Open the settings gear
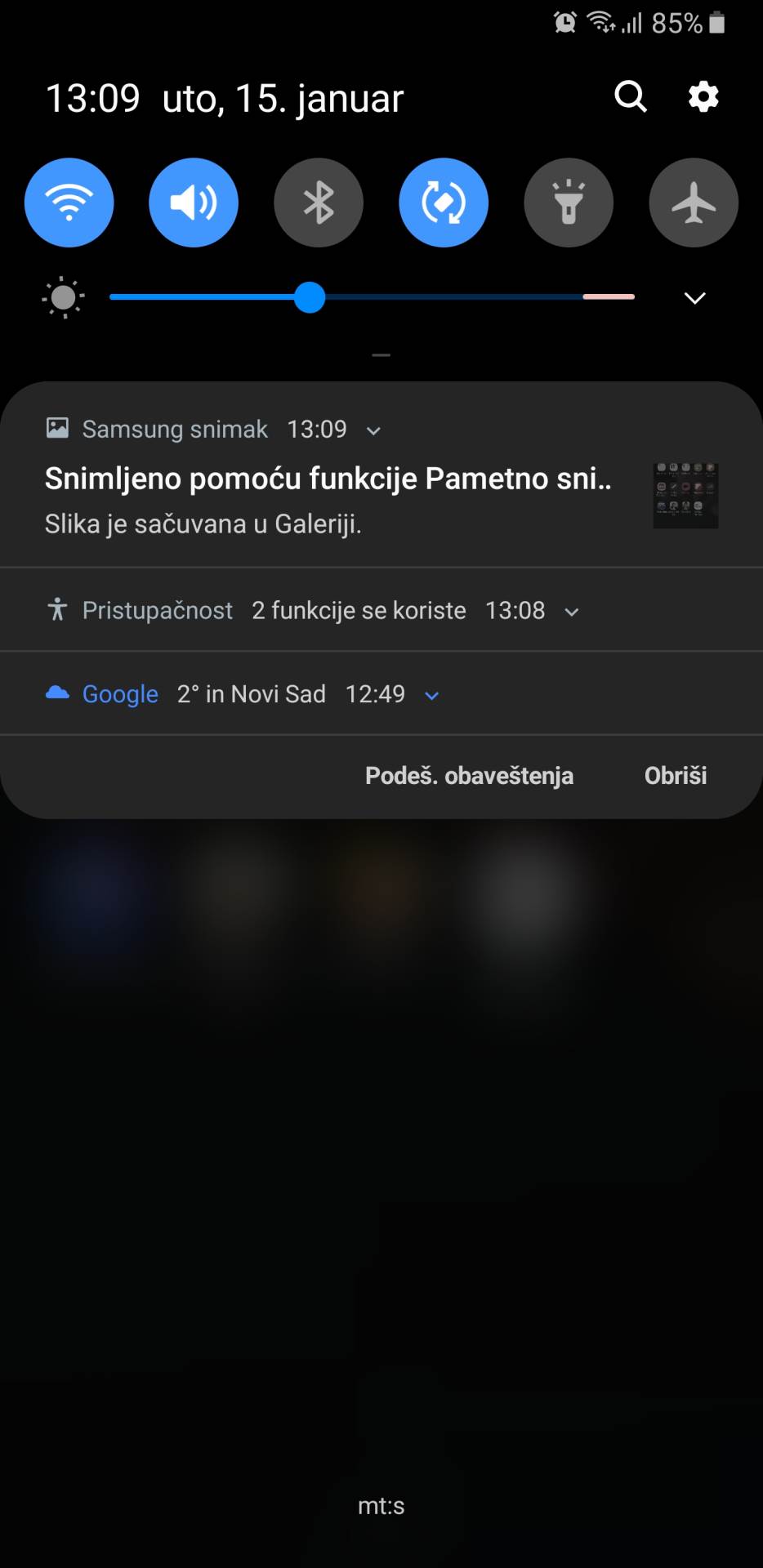Image resolution: width=763 pixels, height=1568 pixels. (x=703, y=96)
